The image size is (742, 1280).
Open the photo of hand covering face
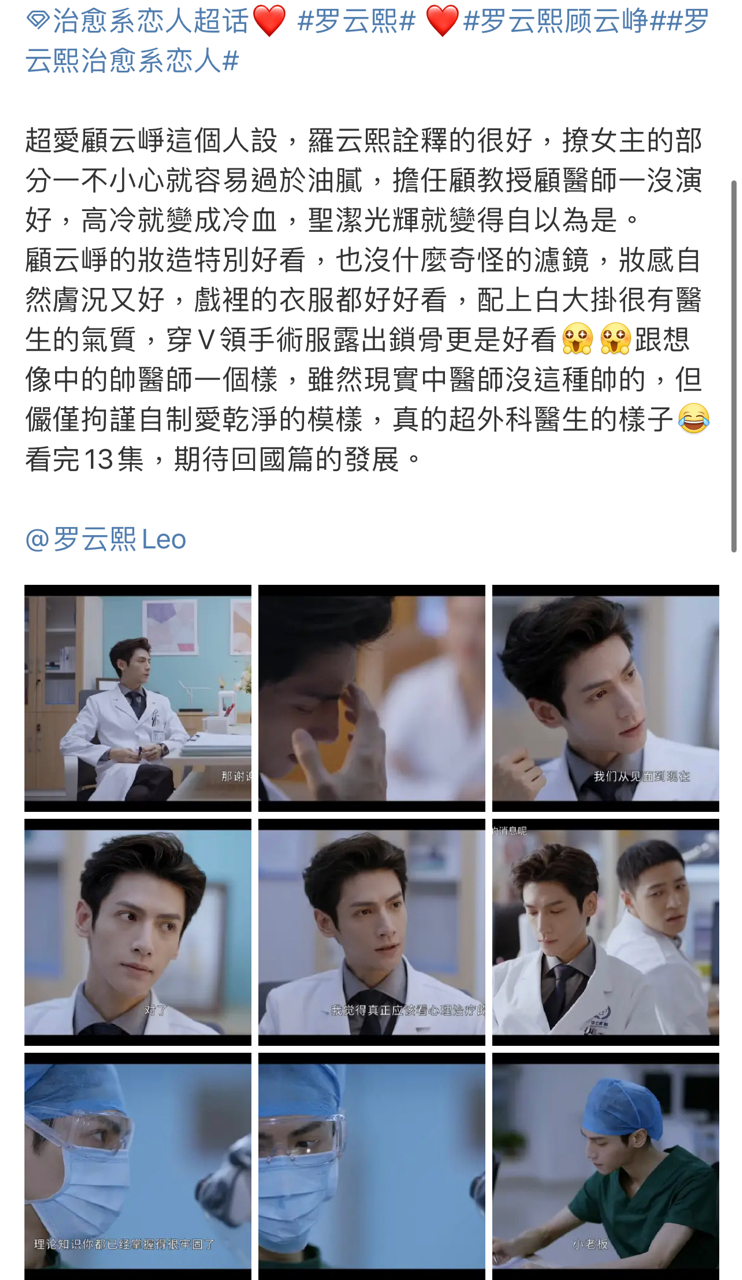[371, 698]
